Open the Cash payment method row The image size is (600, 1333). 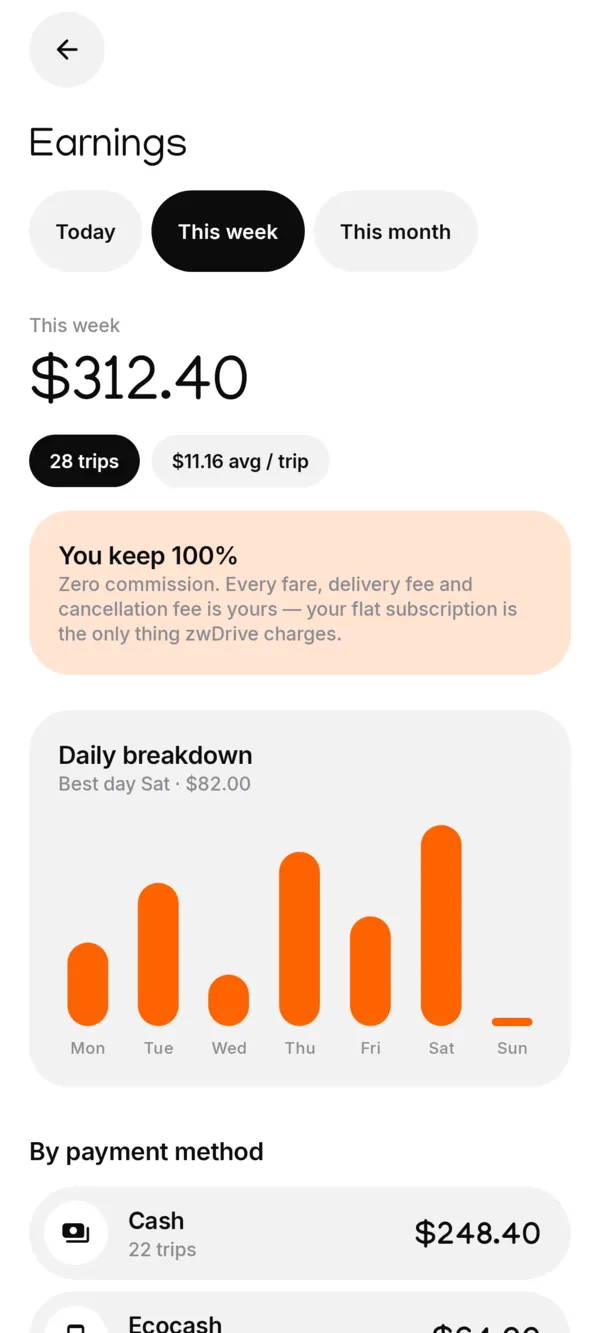300,1233
